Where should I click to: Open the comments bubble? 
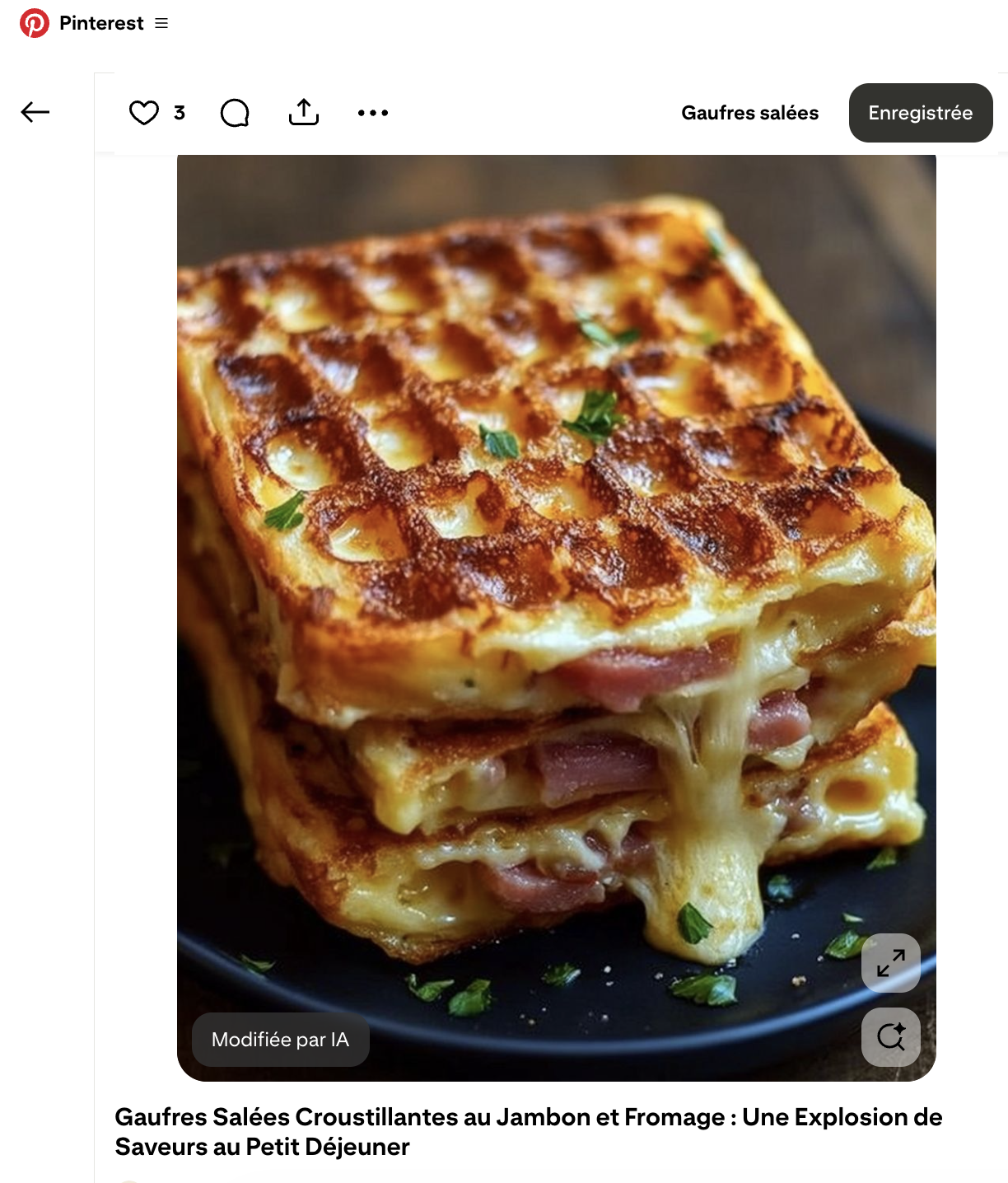pos(235,113)
